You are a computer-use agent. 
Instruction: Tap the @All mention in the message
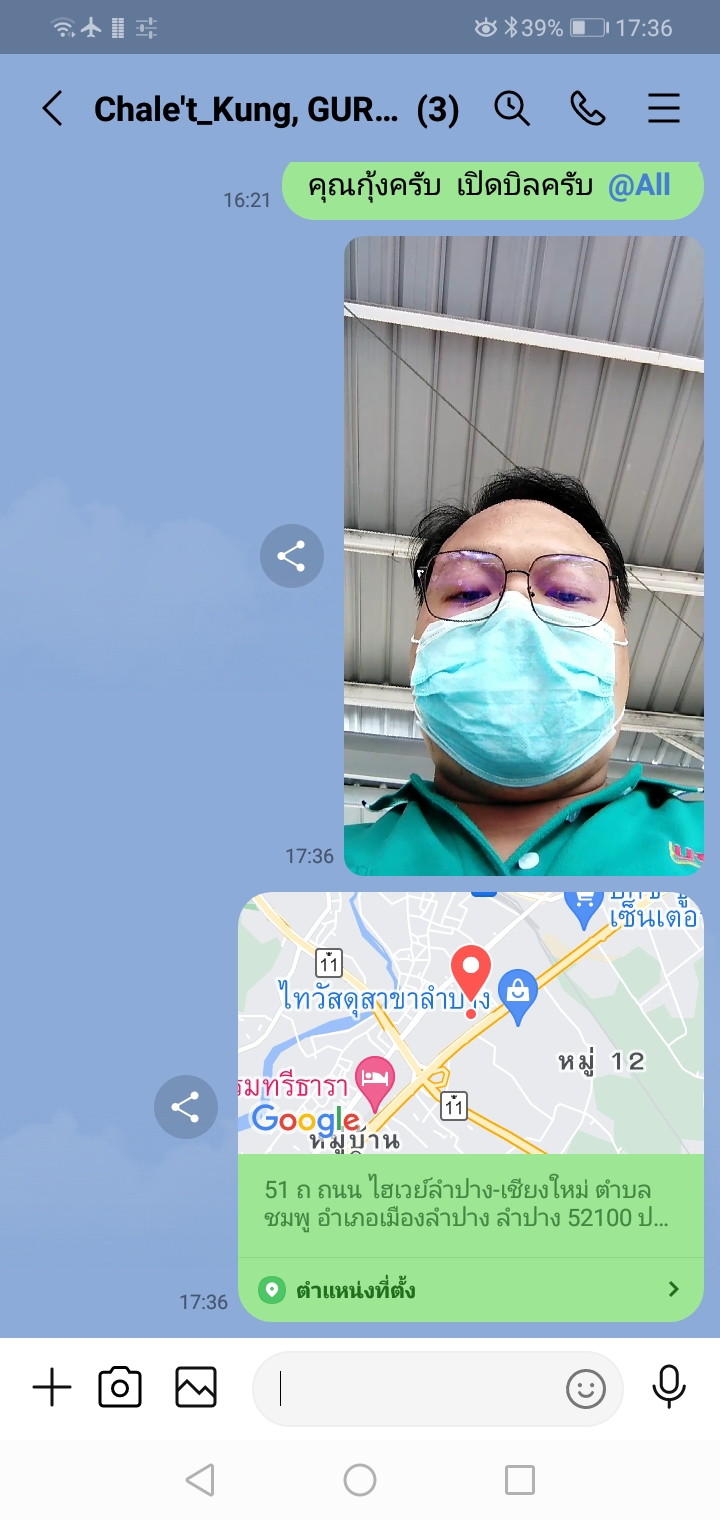coord(639,186)
